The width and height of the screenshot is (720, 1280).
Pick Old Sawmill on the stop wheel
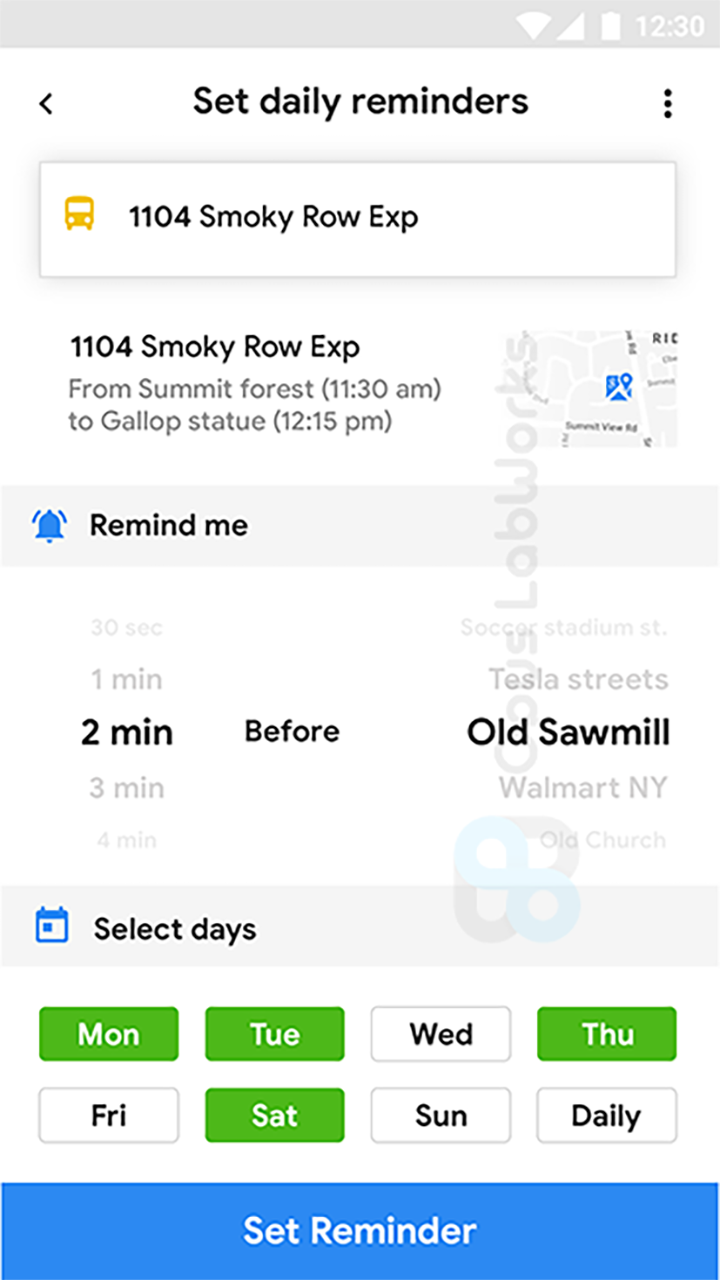[567, 732]
